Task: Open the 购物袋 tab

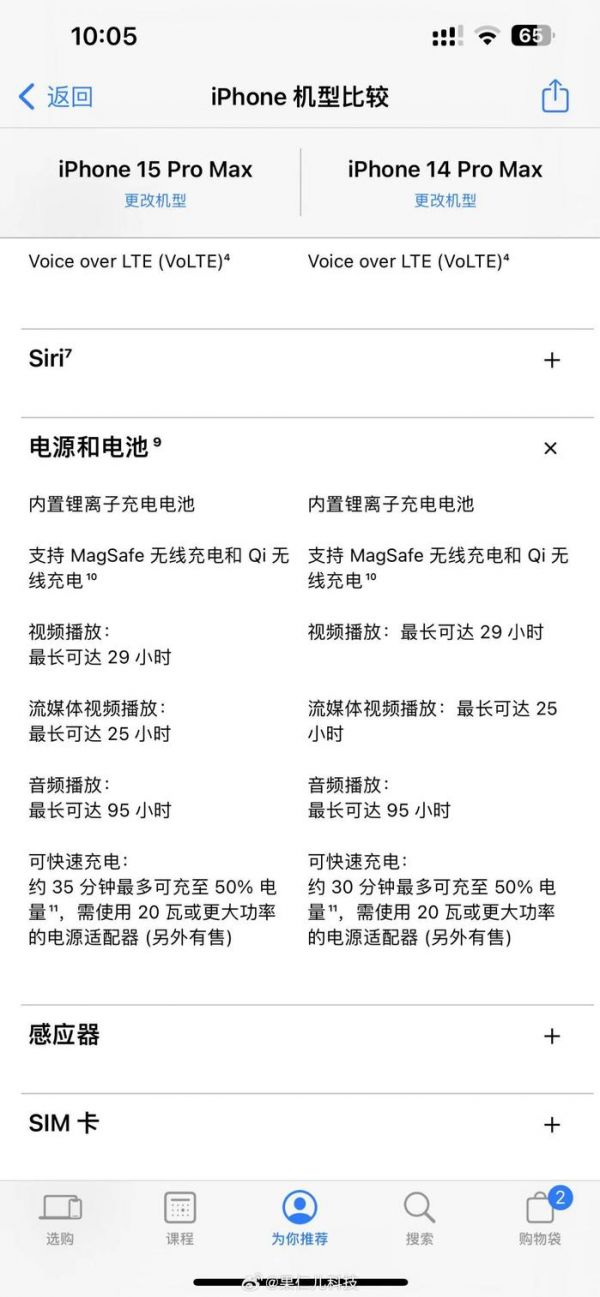Action: click(x=540, y=1218)
